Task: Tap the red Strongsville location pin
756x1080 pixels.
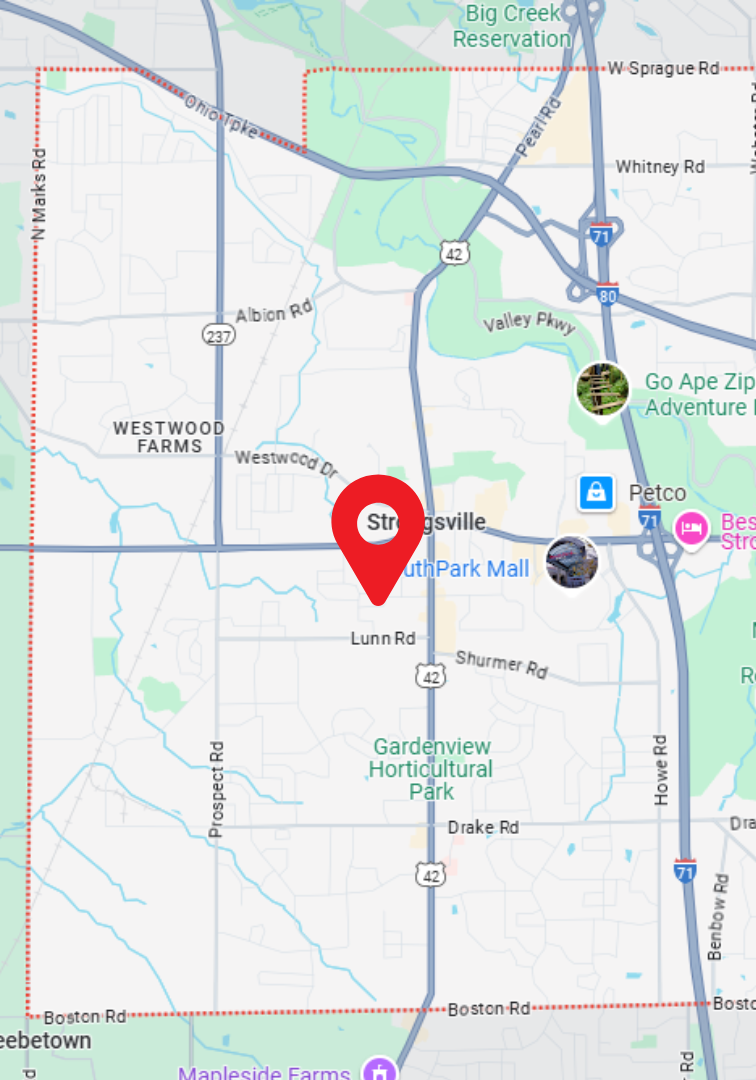Action: pyautogui.click(x=378, y=528)
